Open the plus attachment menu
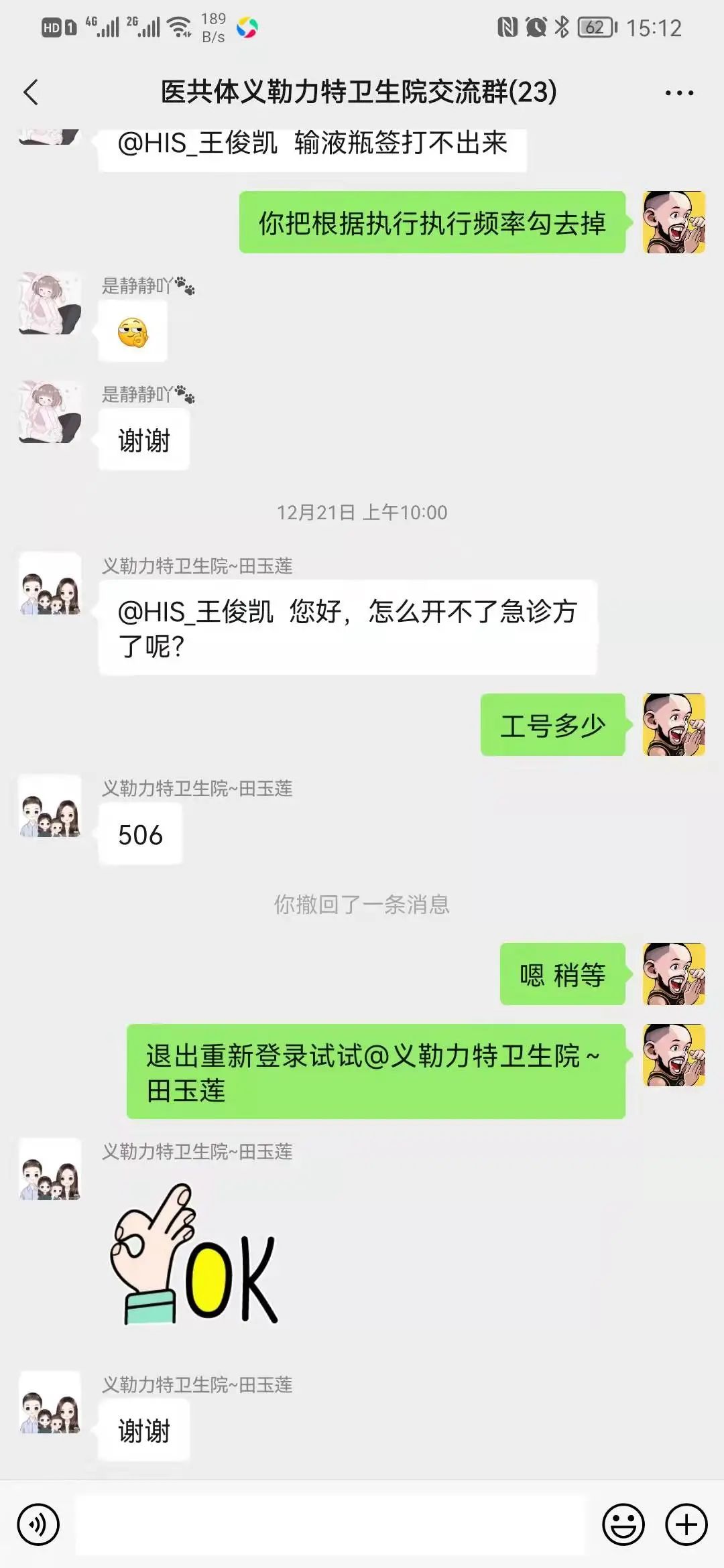Image resolution: width=724 pixels, height=1568 pixels. [x=686, y=1524]
